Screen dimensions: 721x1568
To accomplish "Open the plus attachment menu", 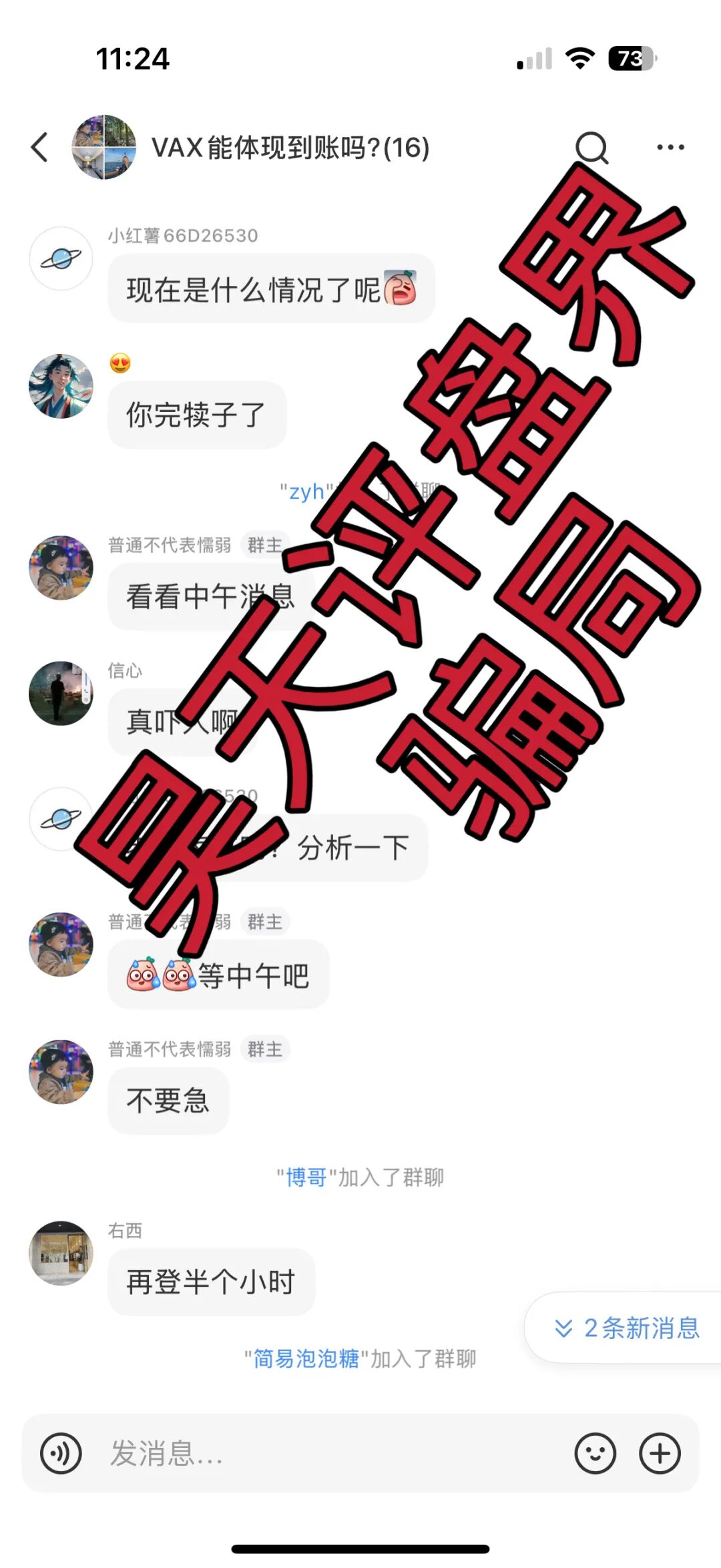I will 660,1453.
